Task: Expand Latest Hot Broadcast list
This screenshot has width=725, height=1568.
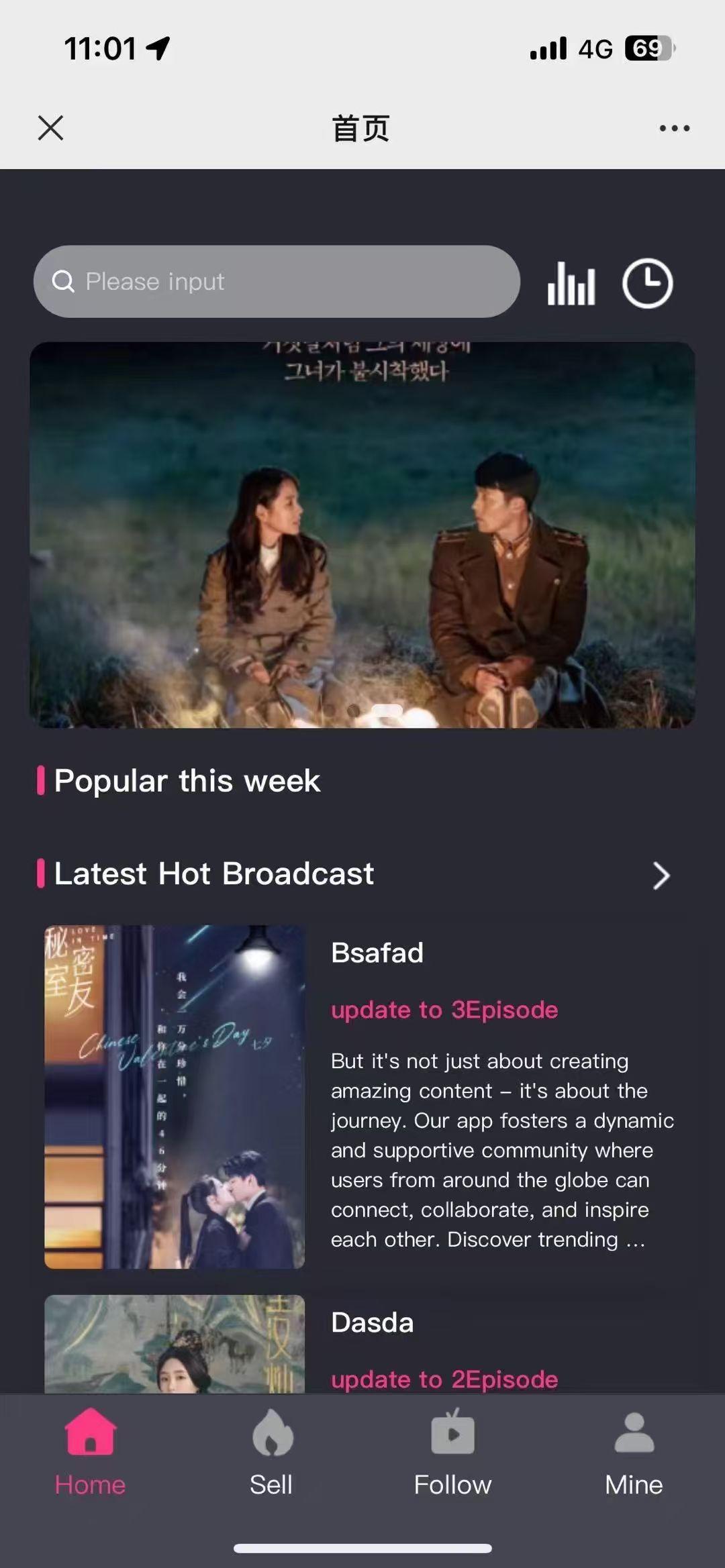Action: click(661, 876)
